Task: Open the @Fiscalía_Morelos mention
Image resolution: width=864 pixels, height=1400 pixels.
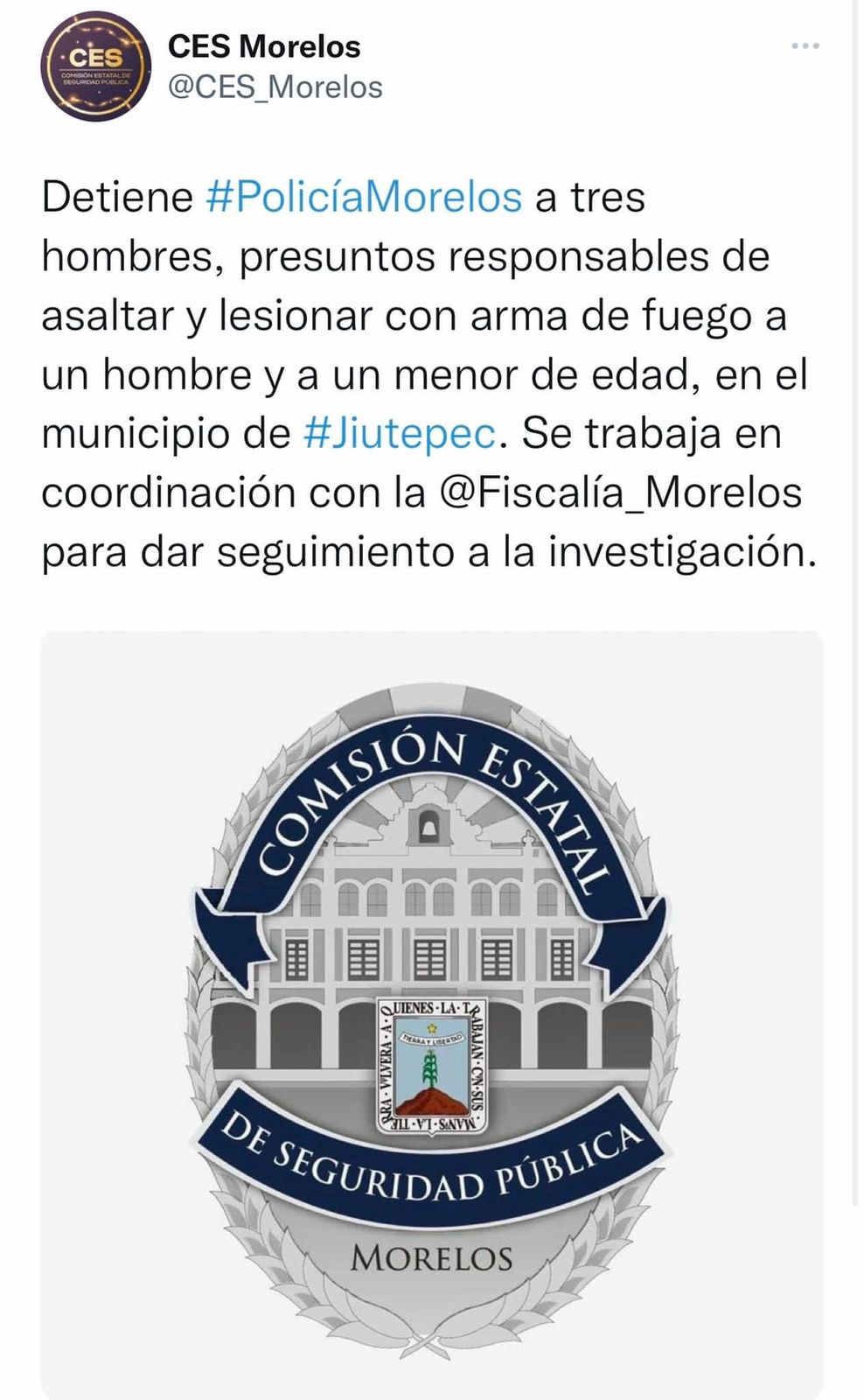Action: (618, 493)
